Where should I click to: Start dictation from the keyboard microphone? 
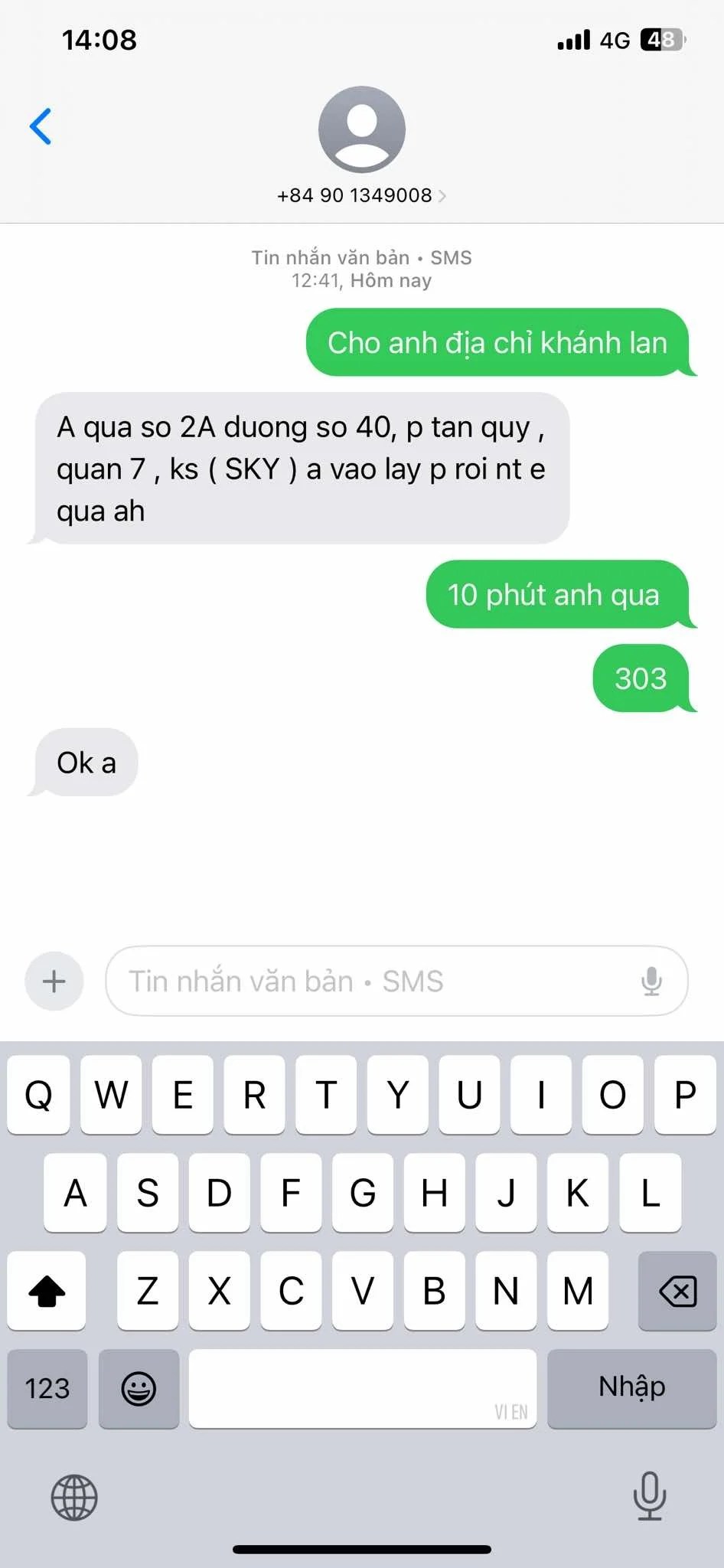point(650,1495)
